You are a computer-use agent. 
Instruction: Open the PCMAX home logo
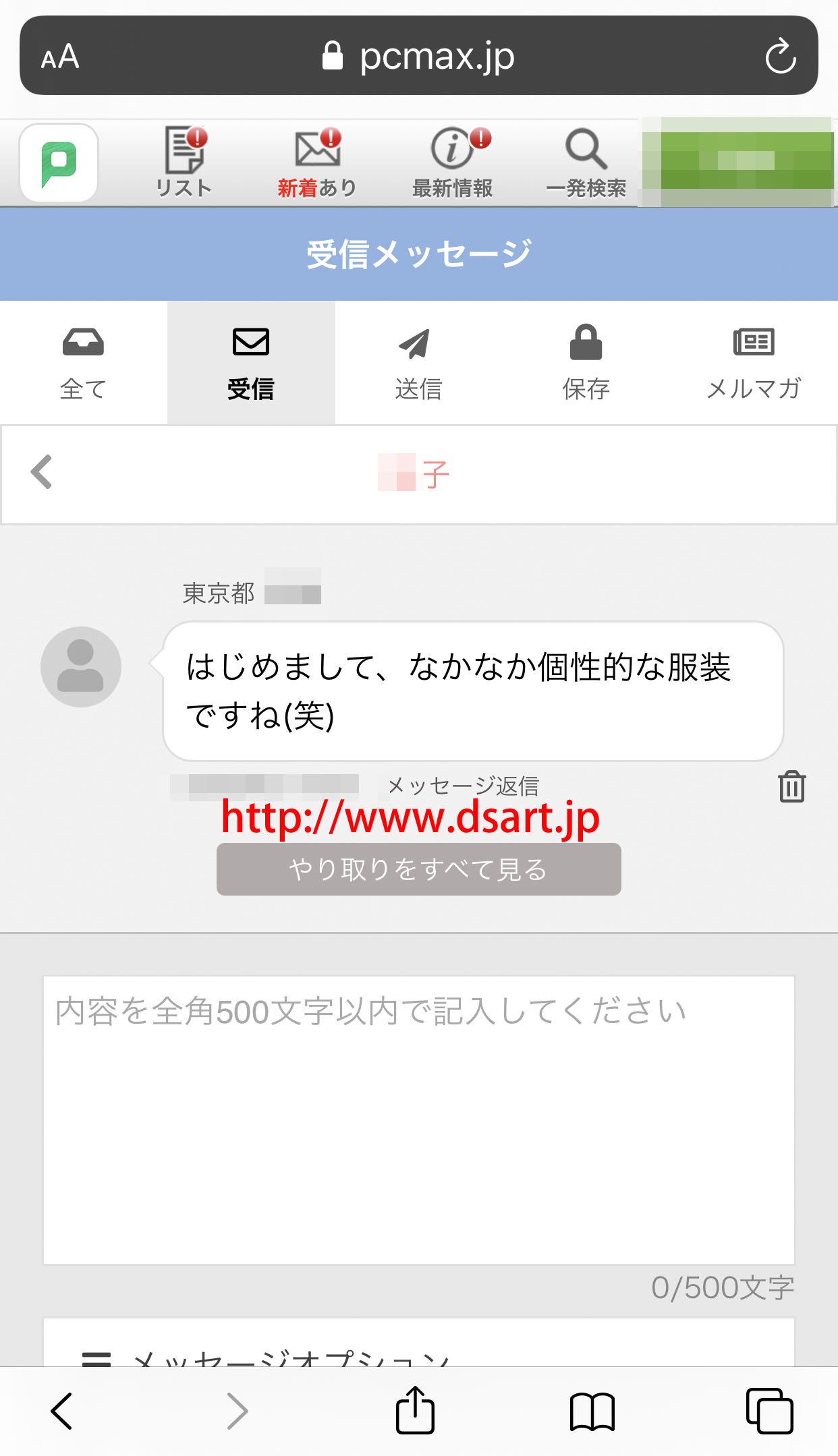pyautogui.click(x=59, y=163)
